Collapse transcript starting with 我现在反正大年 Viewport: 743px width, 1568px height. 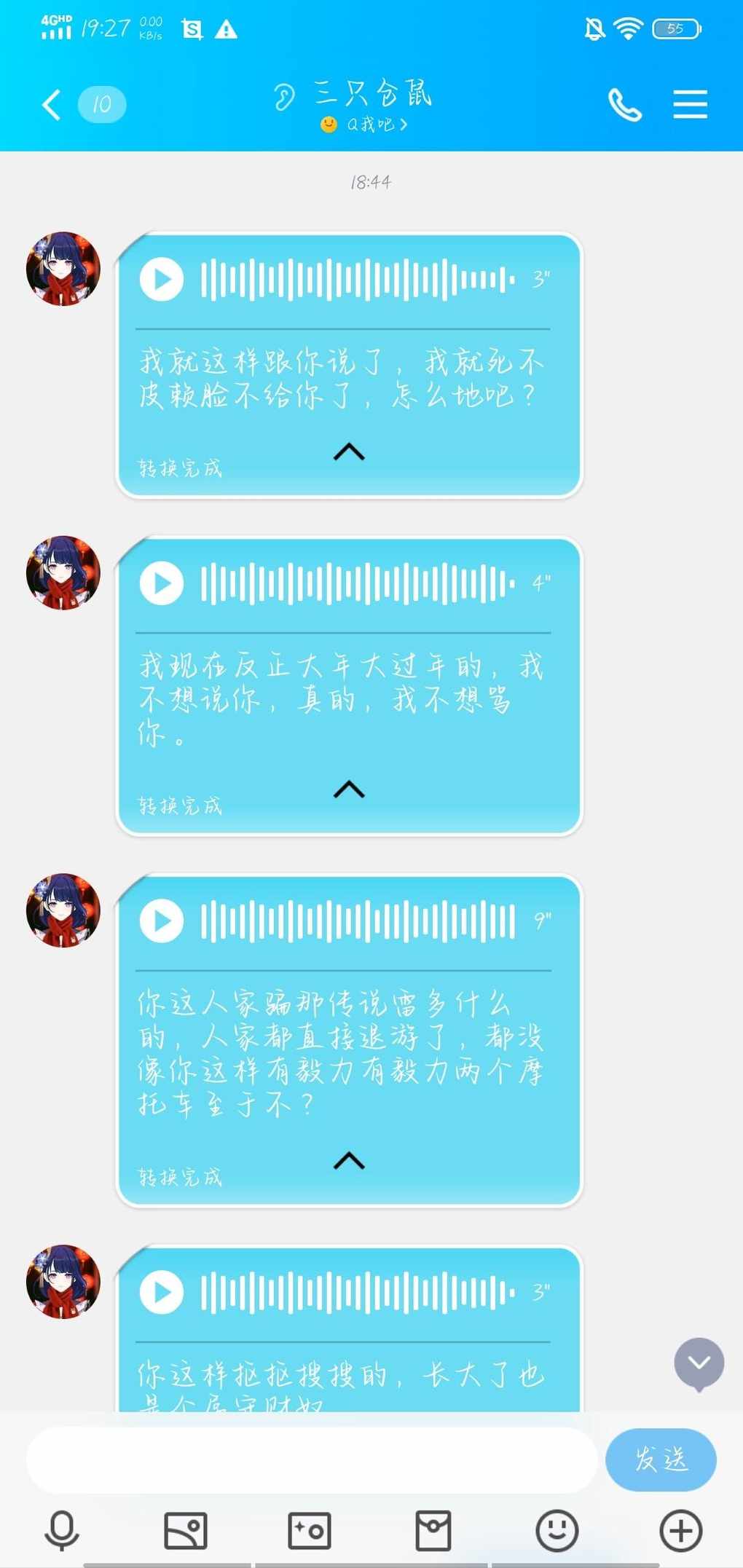coord(348,789)
